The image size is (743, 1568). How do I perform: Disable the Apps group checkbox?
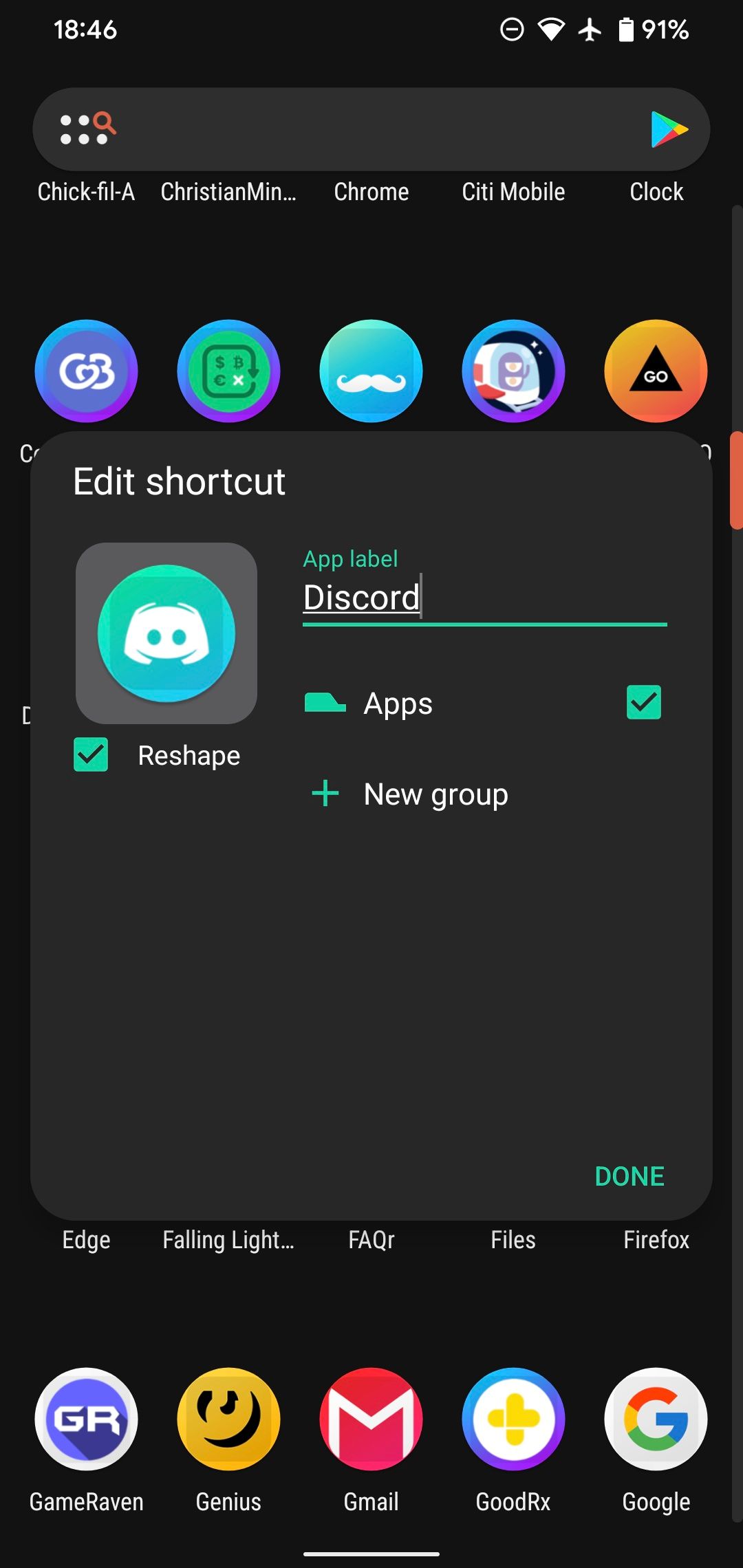[x=643, y=702]
